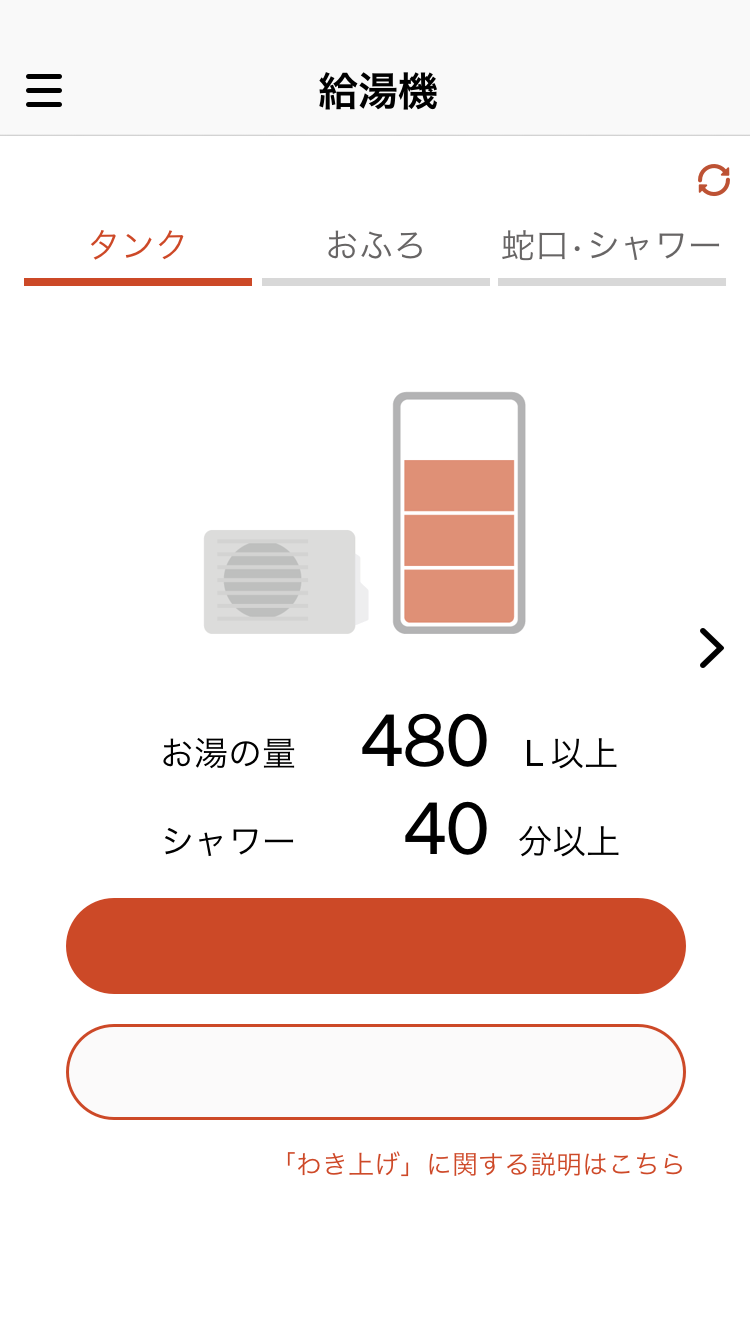Open 「わき上げ」に関する説明はこちら link

481,1164
